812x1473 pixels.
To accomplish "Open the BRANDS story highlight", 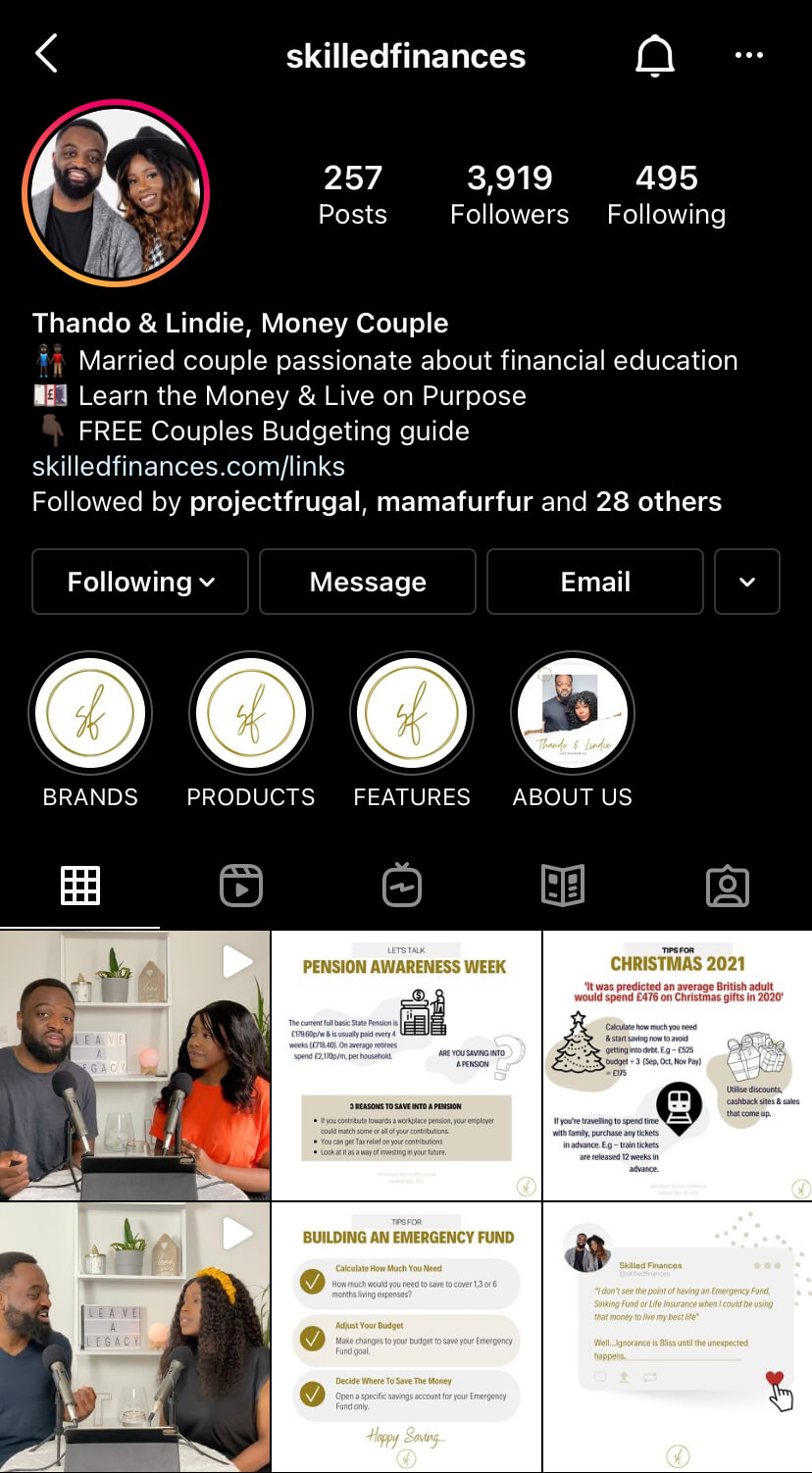I will [90, 713].
